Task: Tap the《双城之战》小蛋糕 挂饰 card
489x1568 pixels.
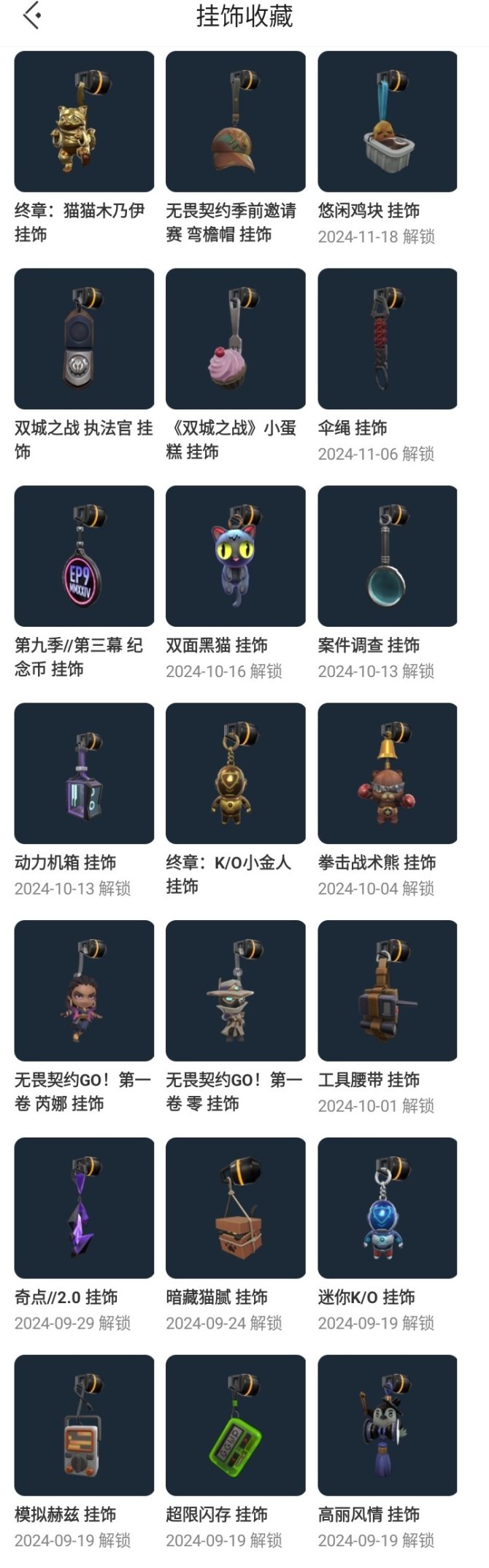Action: [x=236, y=339]
